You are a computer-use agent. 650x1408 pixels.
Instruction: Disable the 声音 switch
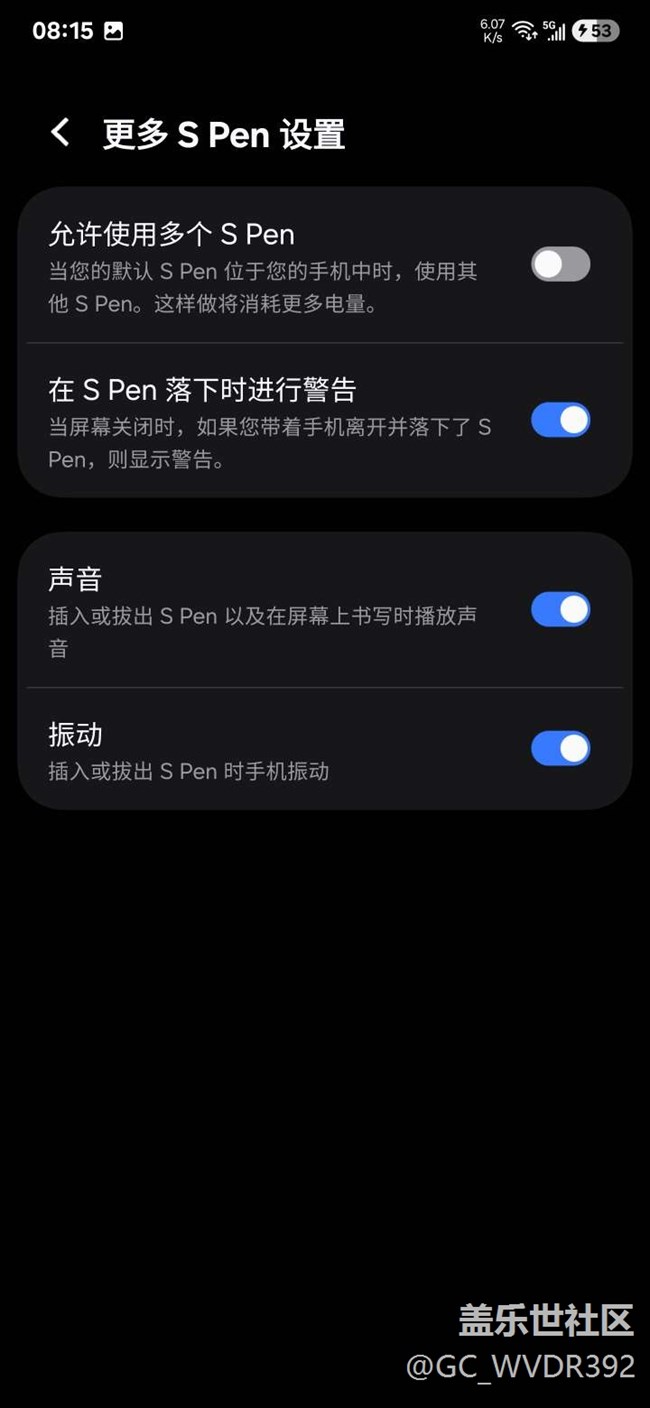tap(560, 609)
